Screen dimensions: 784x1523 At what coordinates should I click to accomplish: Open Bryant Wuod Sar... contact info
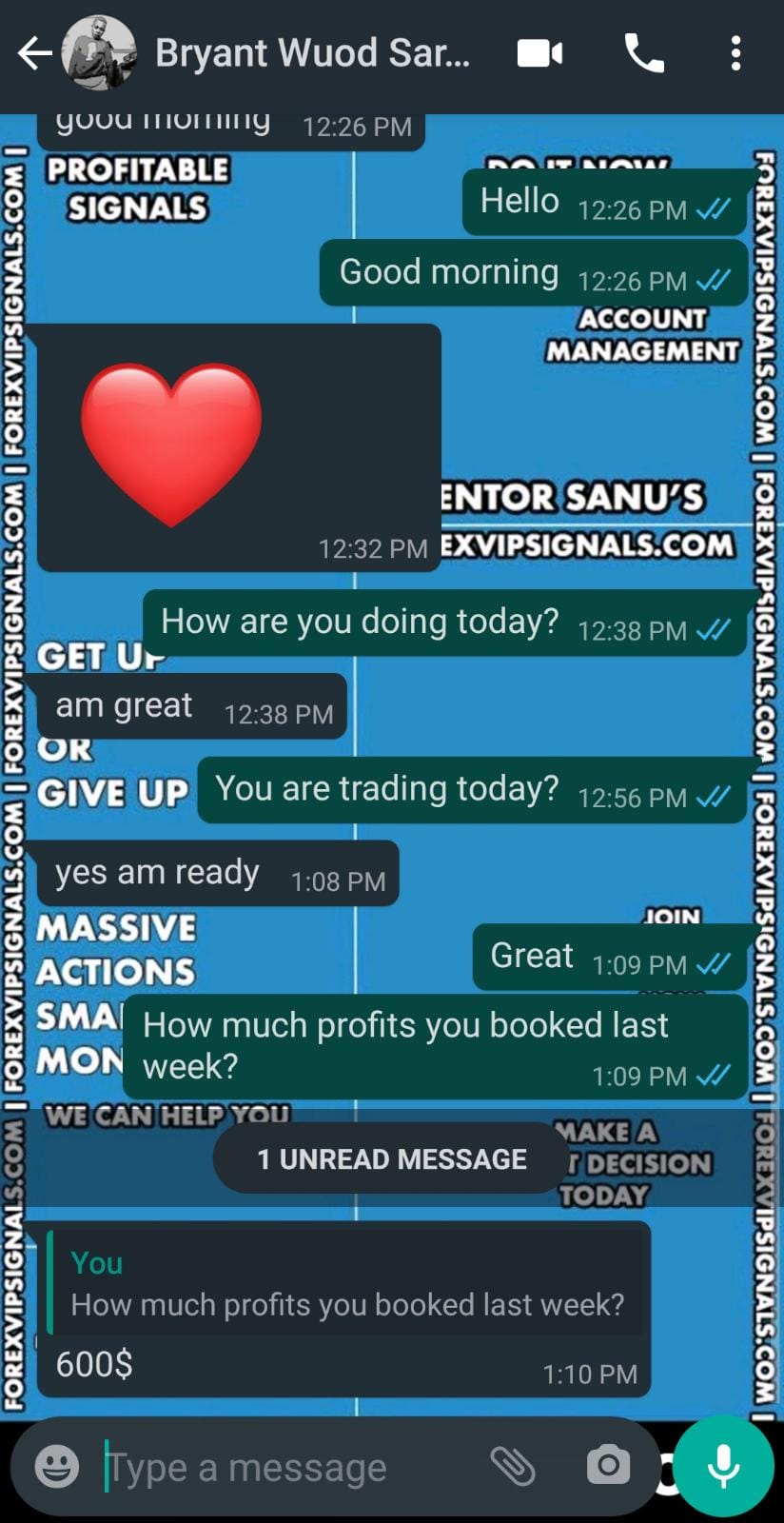312,54
